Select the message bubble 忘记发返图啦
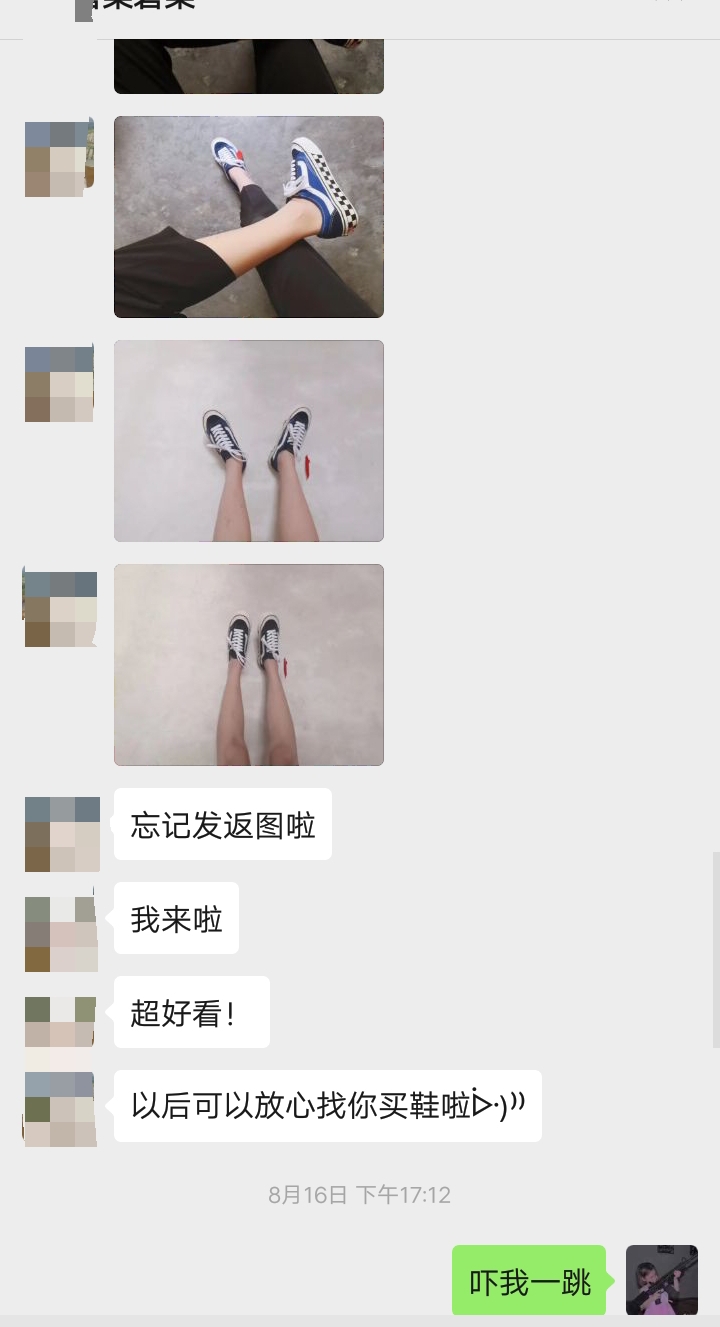 [x=222, y=824]
